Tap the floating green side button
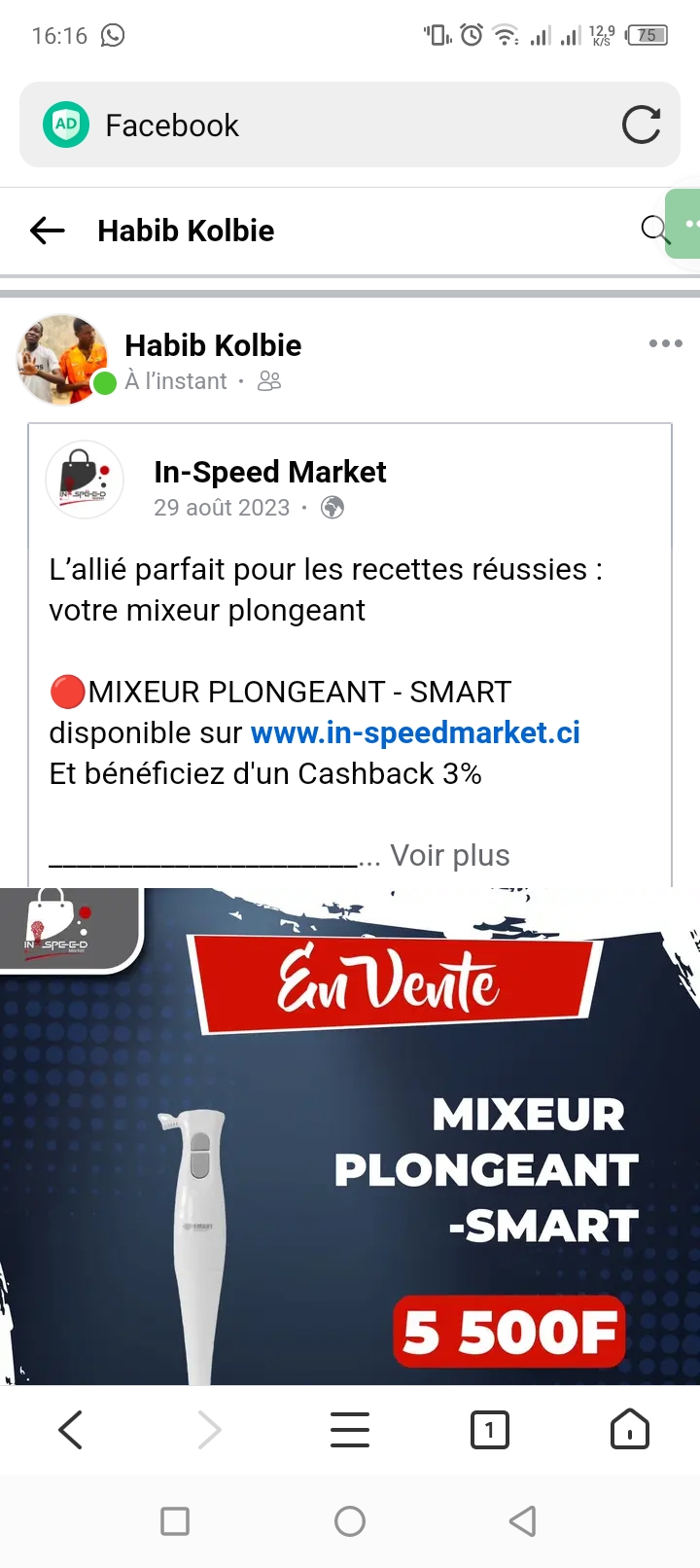Image resolution: width=700 pixels, height=1568 pixels. tap(686, 224)
